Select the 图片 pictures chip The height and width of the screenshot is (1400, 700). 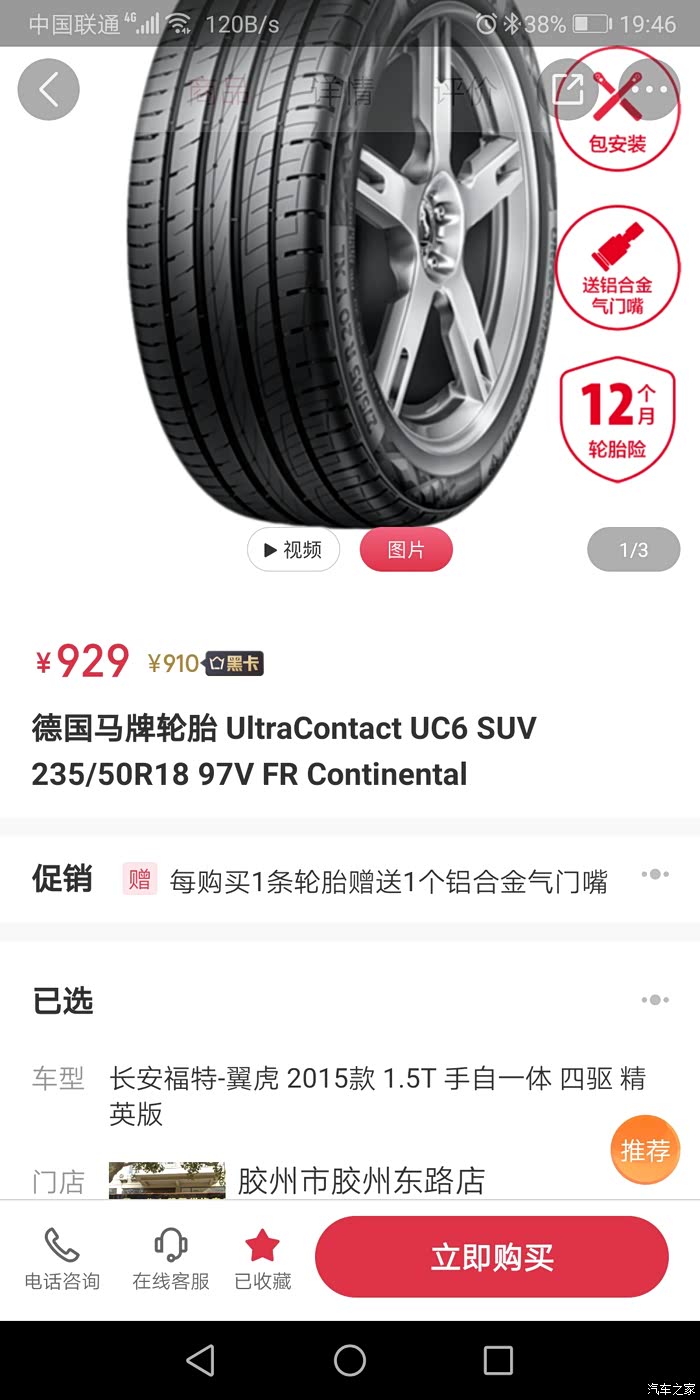tap(406, 550)
